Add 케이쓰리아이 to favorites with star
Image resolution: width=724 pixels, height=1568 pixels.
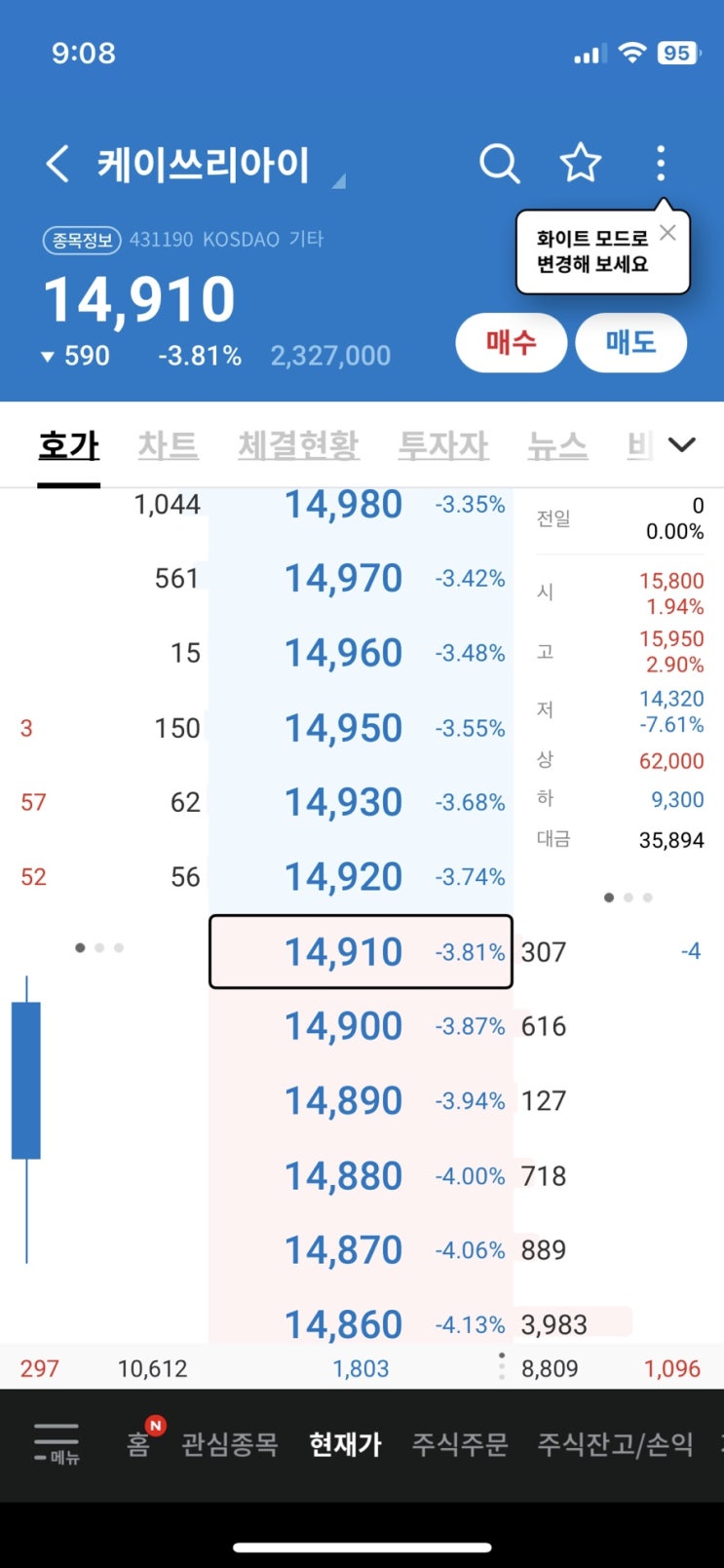coord(581,163)
